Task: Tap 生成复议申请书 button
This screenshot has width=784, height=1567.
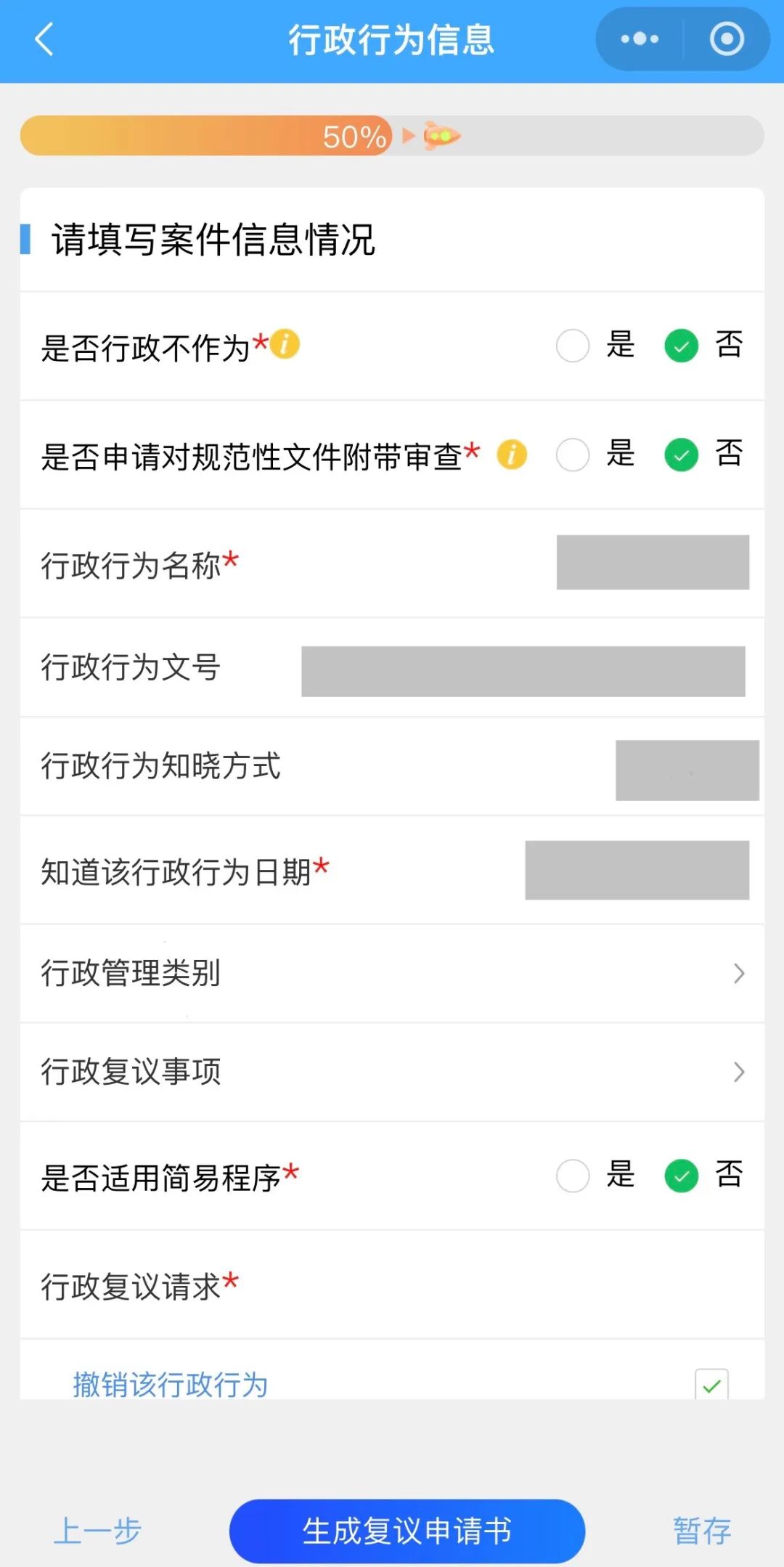Action: [x=407, y=1531]
